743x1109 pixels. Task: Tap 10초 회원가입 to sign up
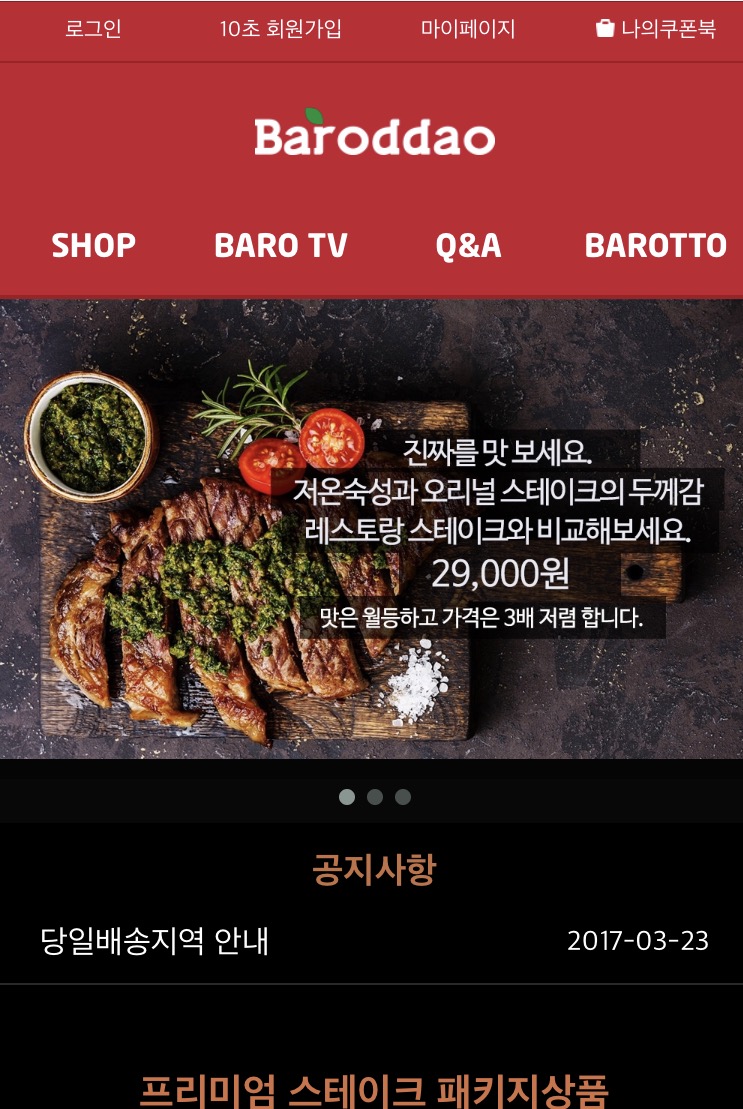(280, 29)
